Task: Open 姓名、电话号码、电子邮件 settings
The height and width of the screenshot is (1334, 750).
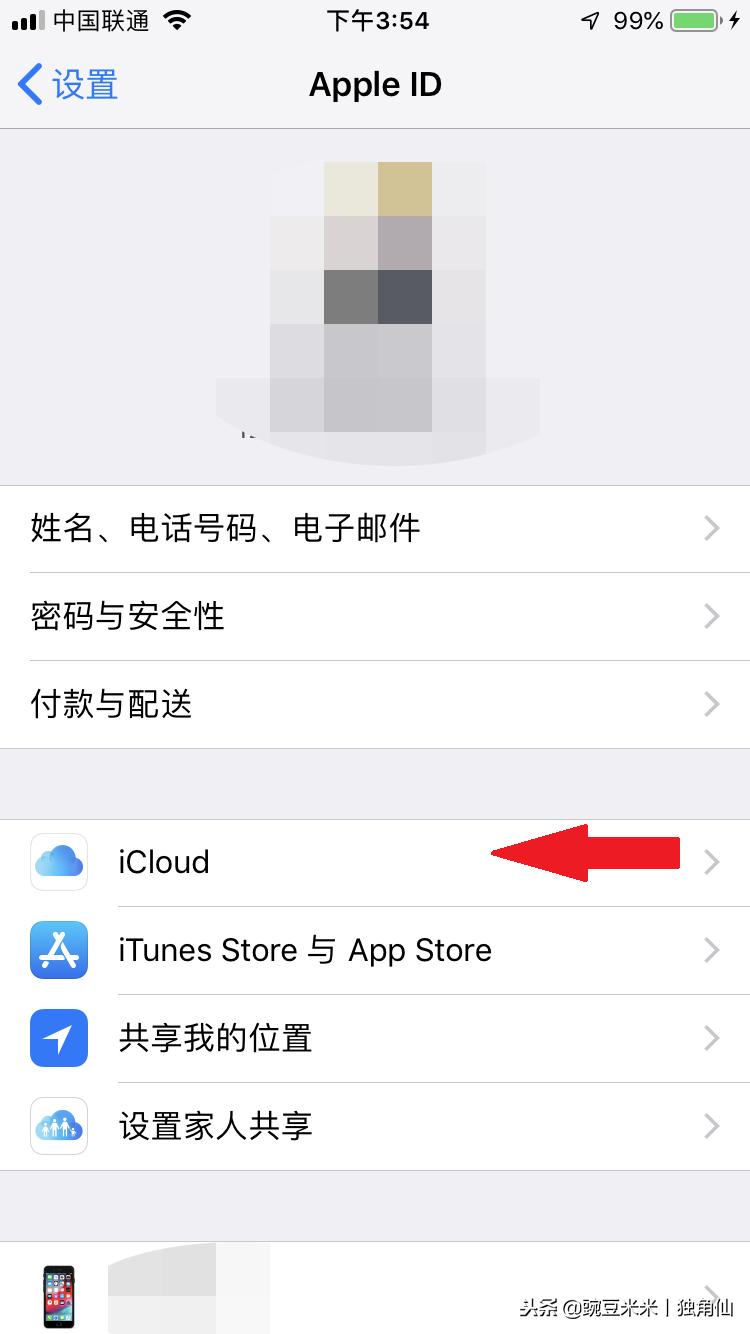Action: tap(375, 529)
